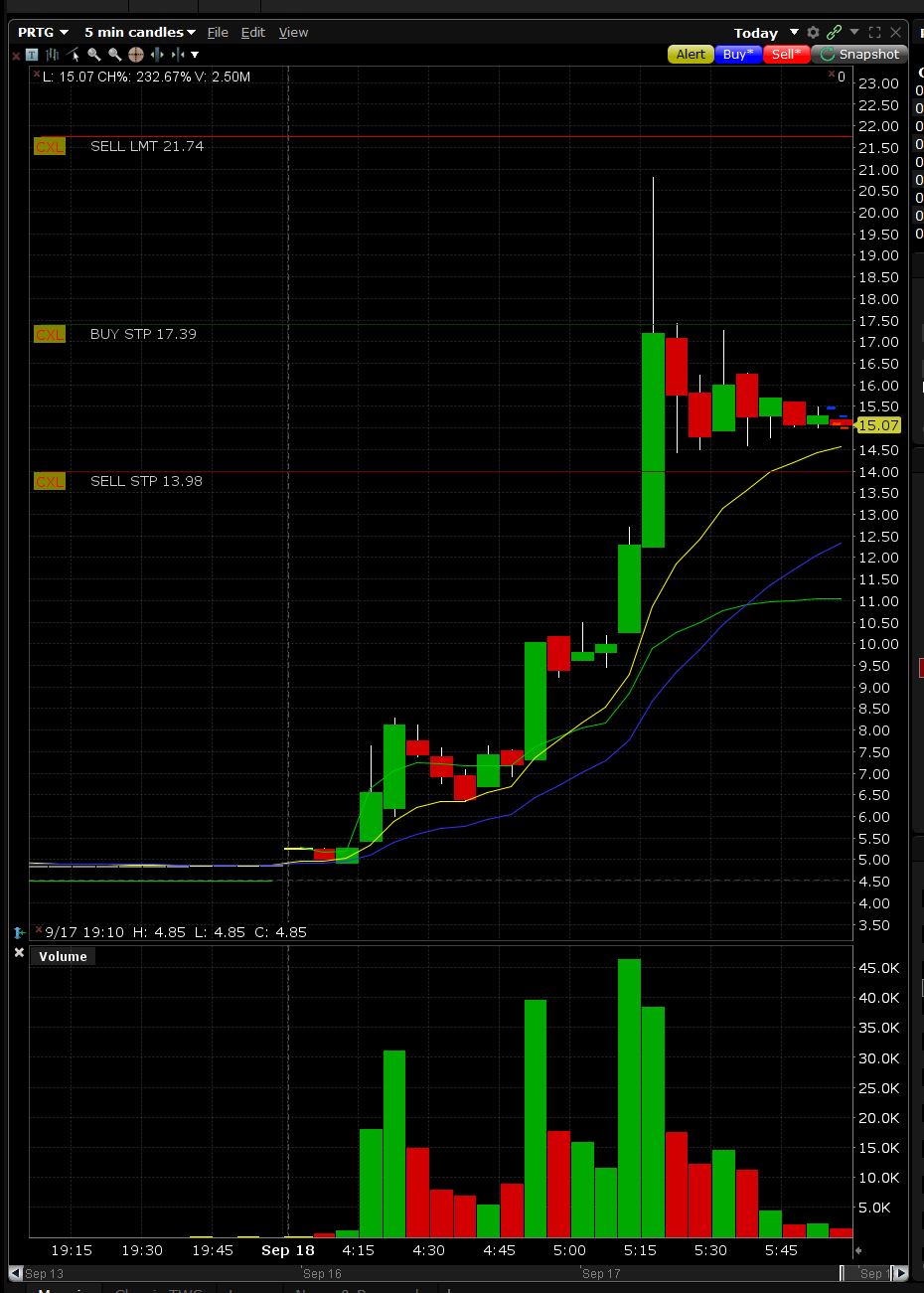Image resolution: width=924 pixels, height=1293 pixels.
Task: Expand the Today time period dropdown
Action: click(x=766, y=33)
